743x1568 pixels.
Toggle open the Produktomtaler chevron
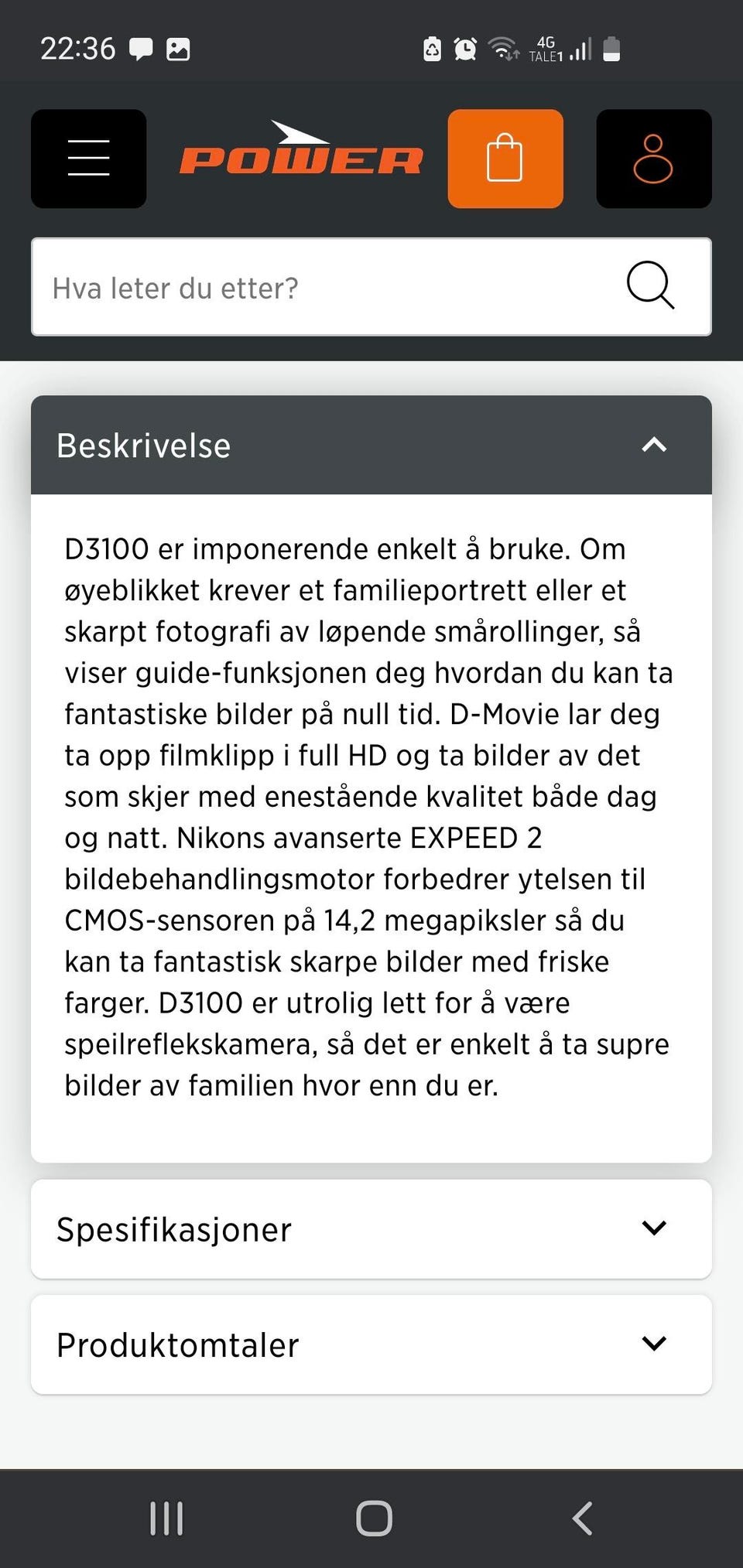(x=652, y=1344)
